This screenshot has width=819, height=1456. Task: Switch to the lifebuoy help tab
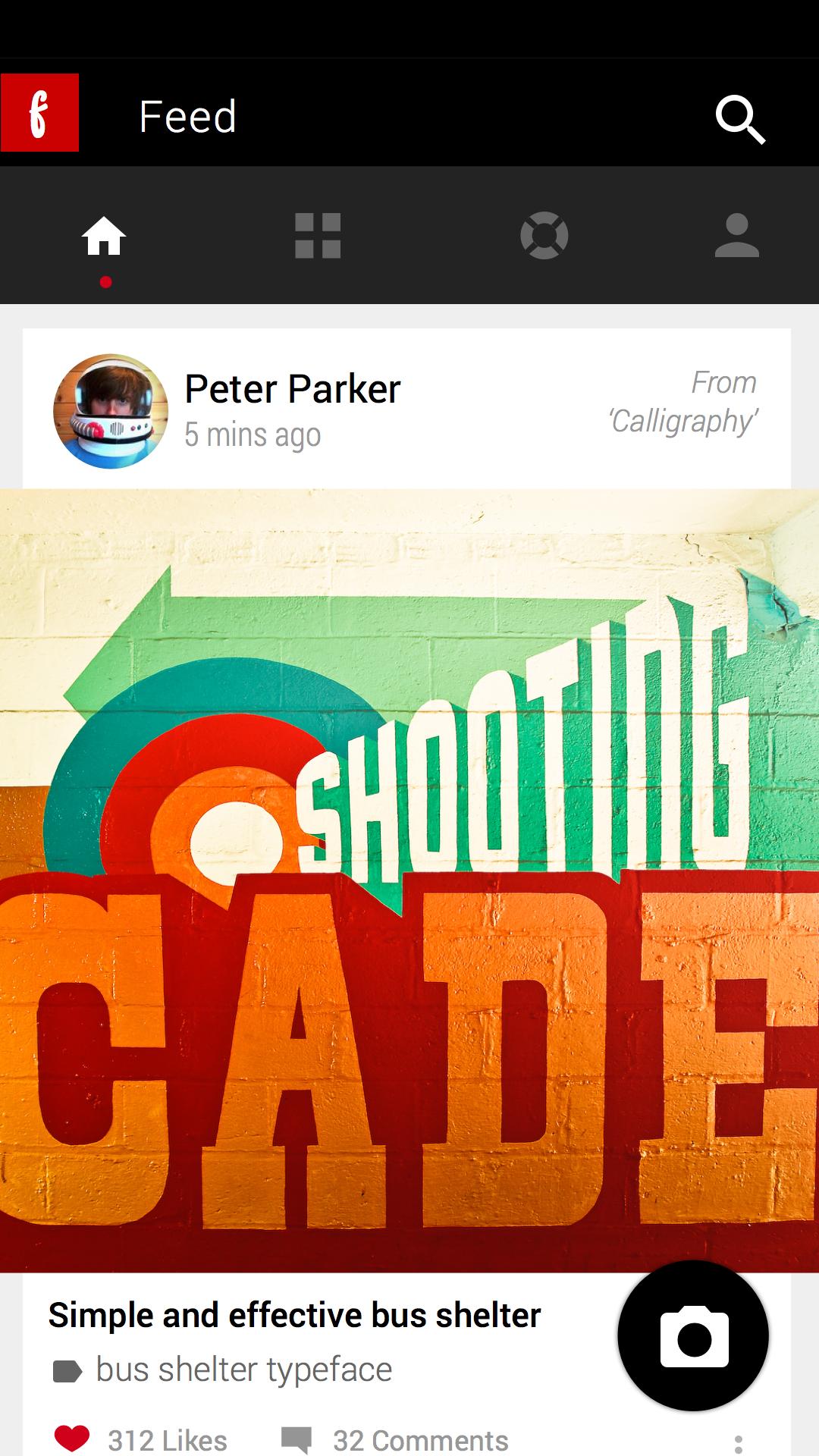tap(544, 236)
